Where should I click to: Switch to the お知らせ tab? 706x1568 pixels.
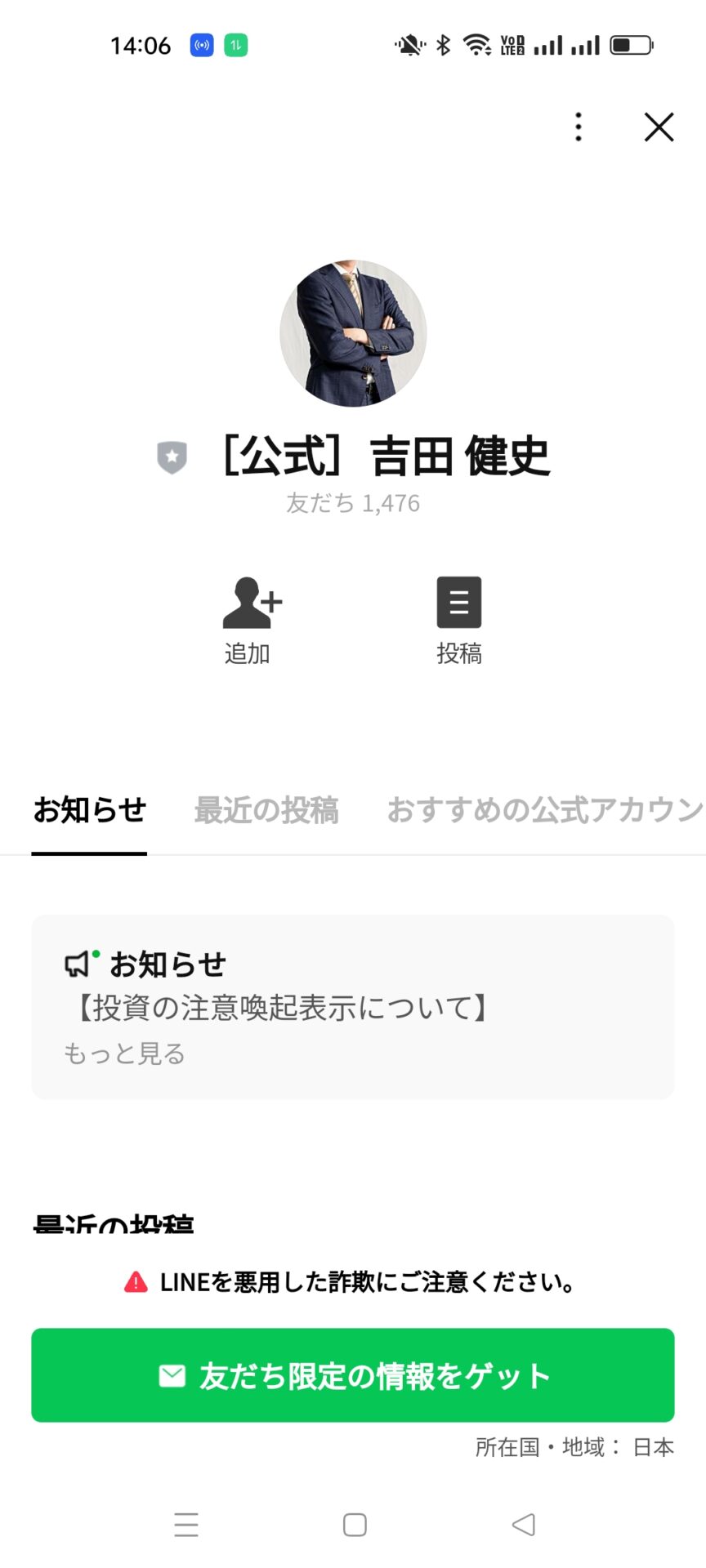pyautogui.click(x=89, y=810)
